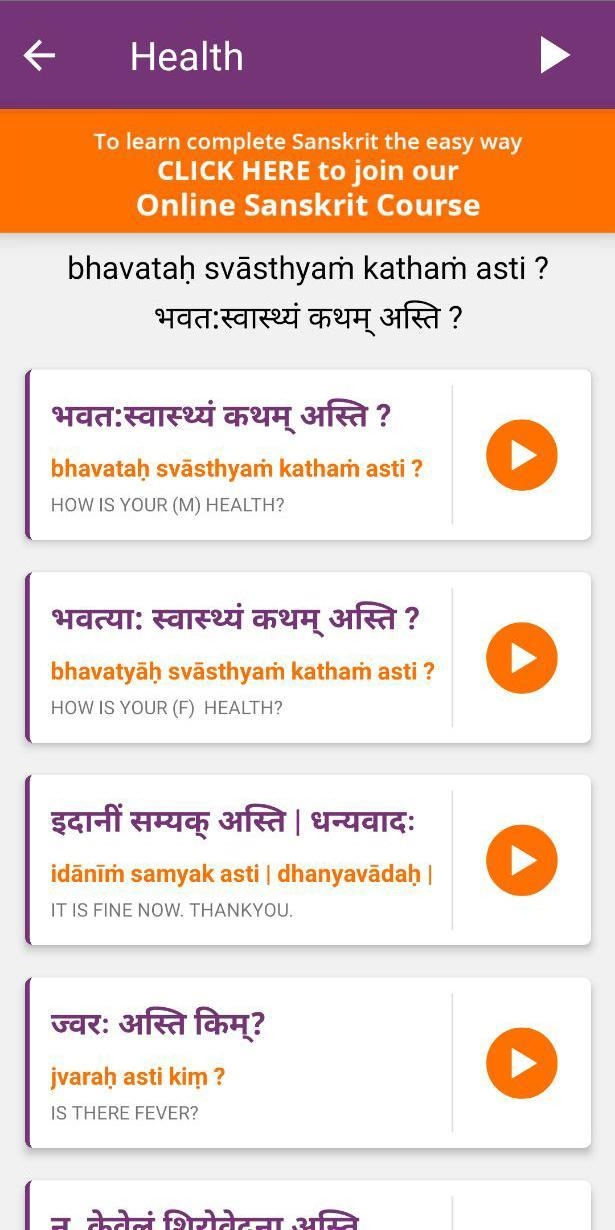Select the "jvaraḥ asti kiṃ" phrase card

pos(308,1063)
